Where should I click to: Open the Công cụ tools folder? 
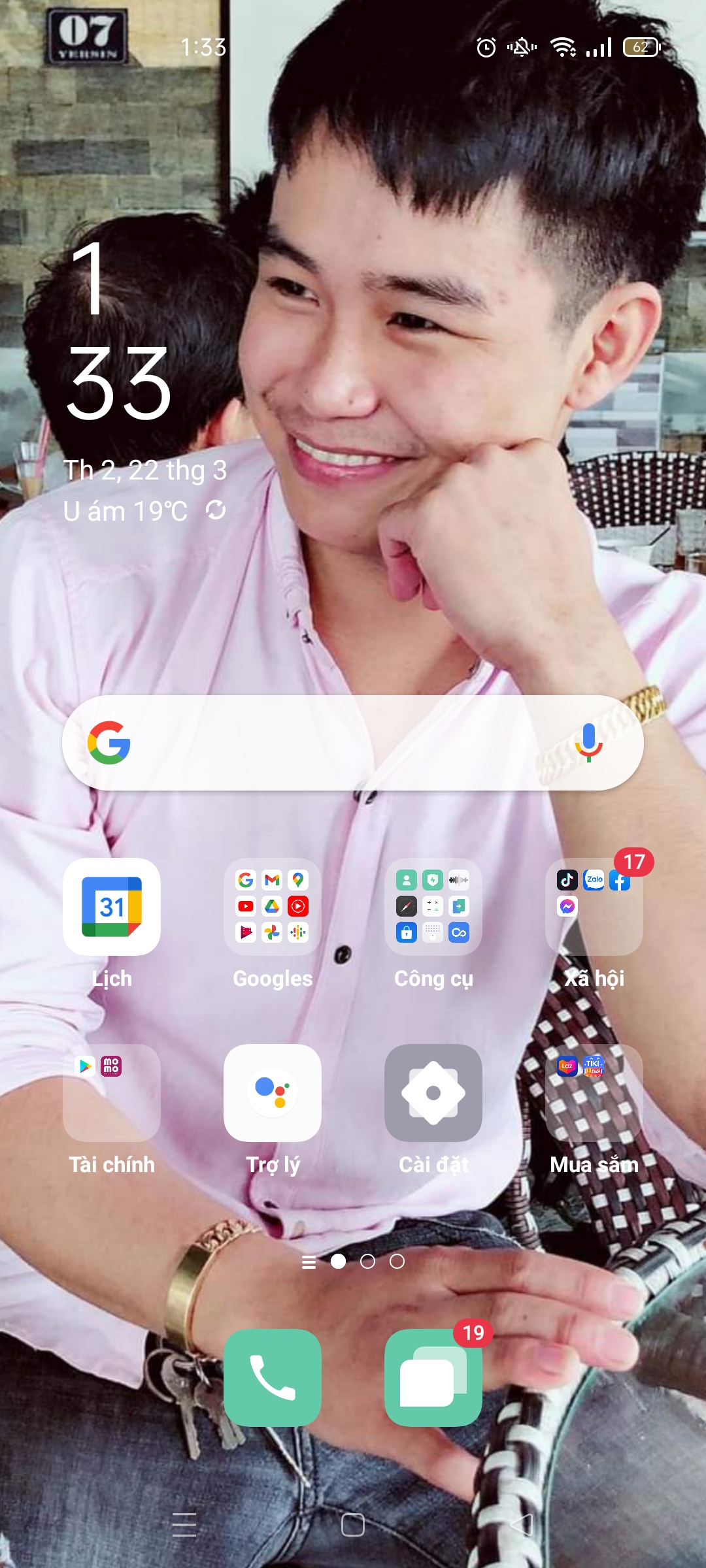(x=433, y=907)
